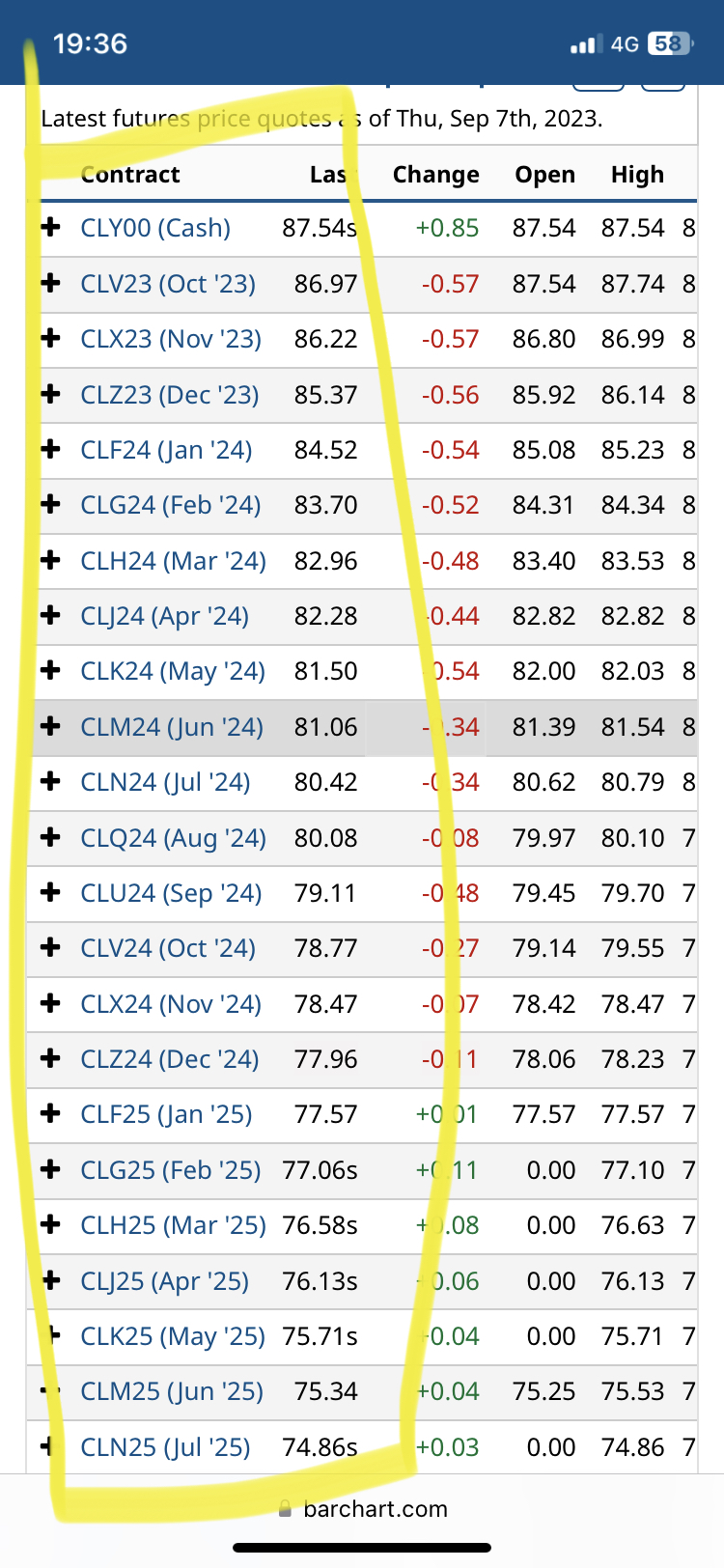View the CLF24 (Jan '24) contract
The image size is (724, 1568).
pos(166,450)
